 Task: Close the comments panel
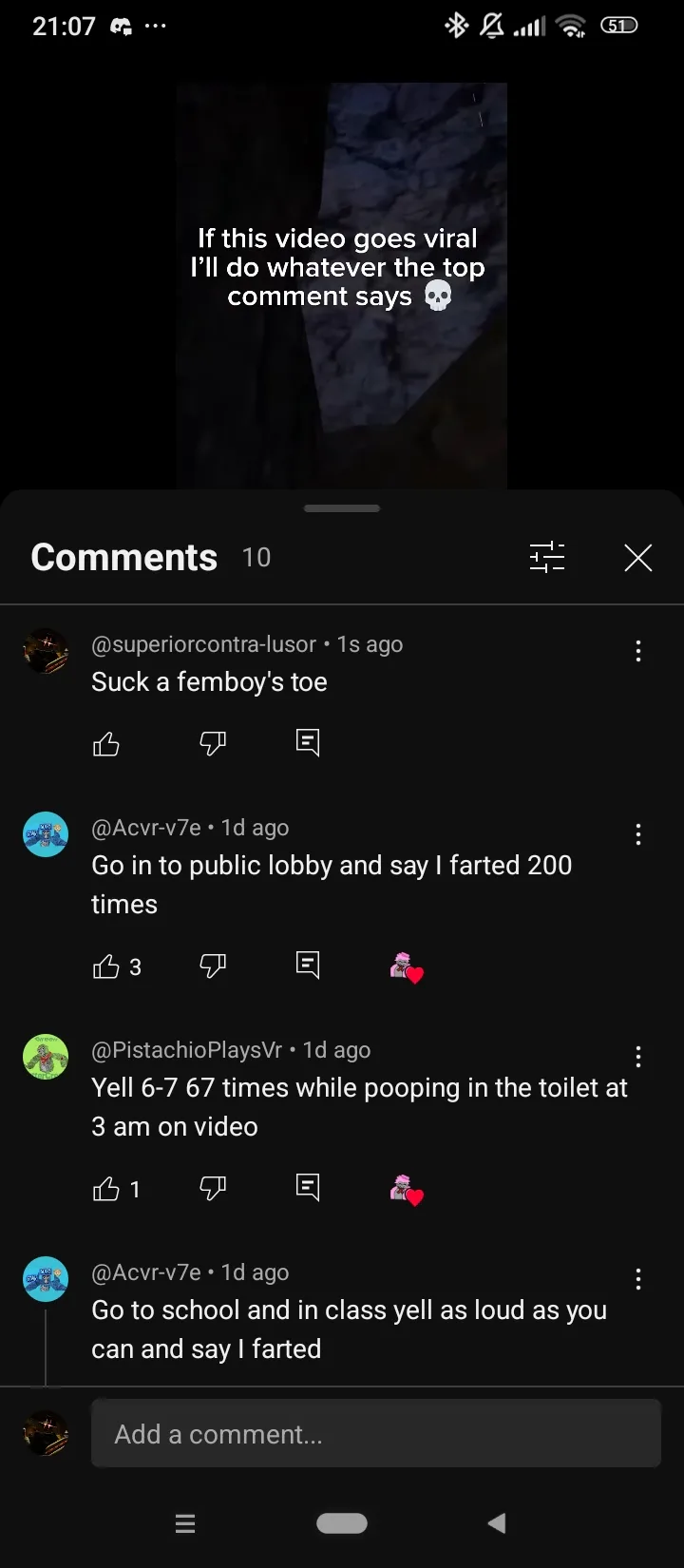click(x=638, y=558)
